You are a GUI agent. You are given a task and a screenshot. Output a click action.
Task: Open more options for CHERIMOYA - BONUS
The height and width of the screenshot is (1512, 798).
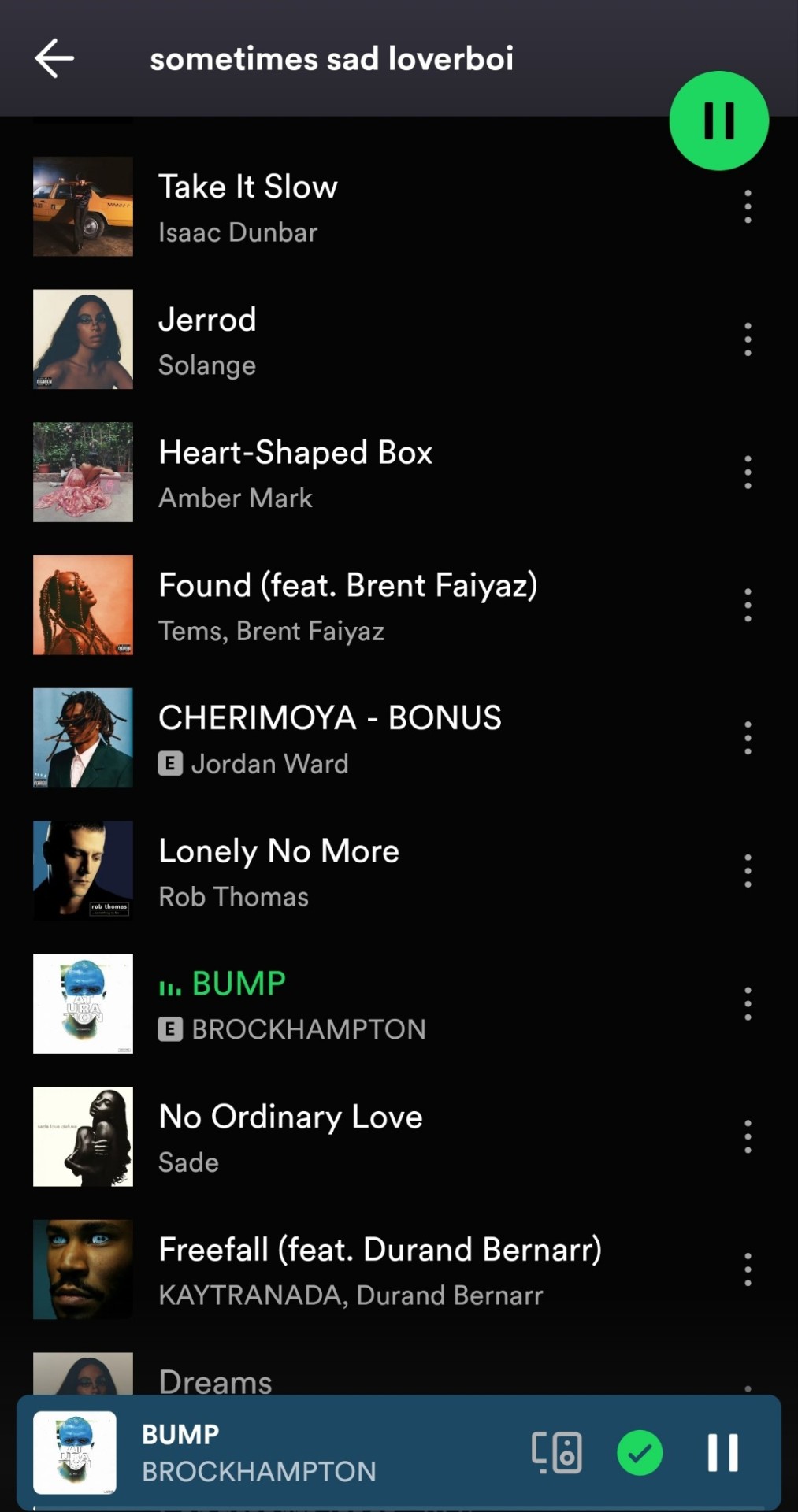(x=748, y=738)
